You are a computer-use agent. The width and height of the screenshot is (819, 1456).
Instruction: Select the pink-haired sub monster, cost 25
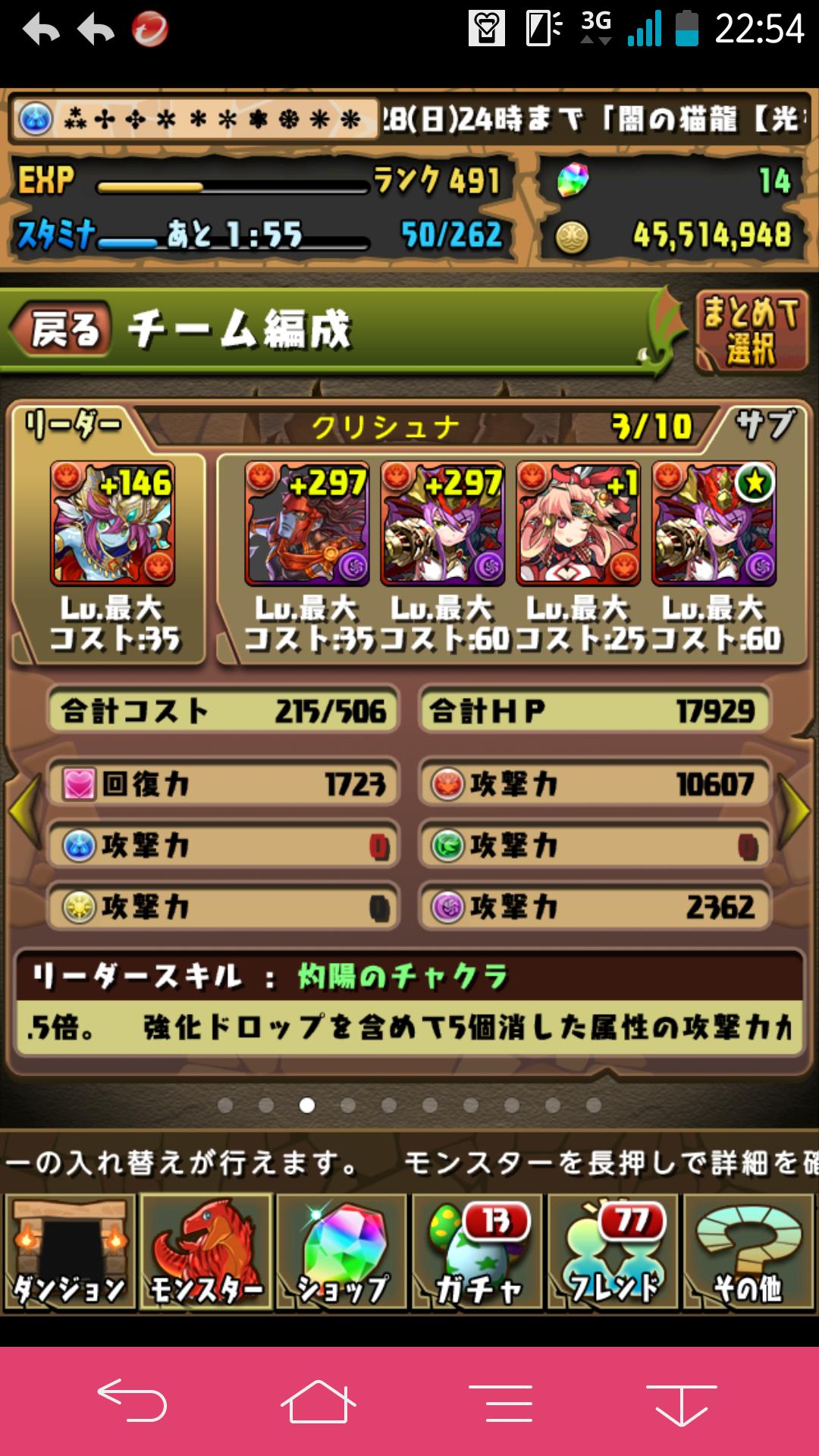coord(579,523)
